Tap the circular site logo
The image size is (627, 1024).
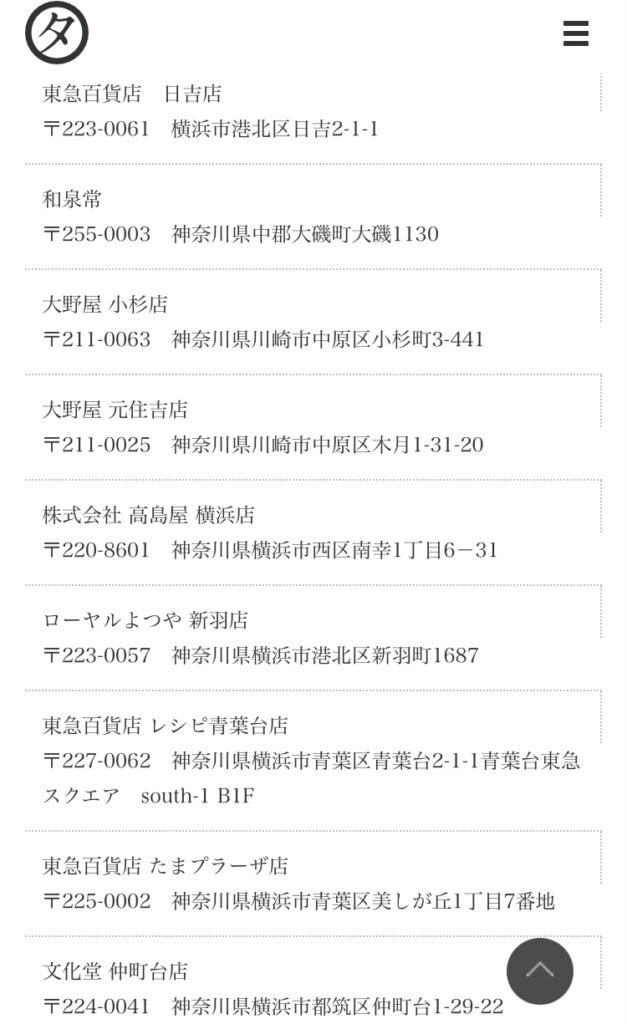tap(57, 33)
